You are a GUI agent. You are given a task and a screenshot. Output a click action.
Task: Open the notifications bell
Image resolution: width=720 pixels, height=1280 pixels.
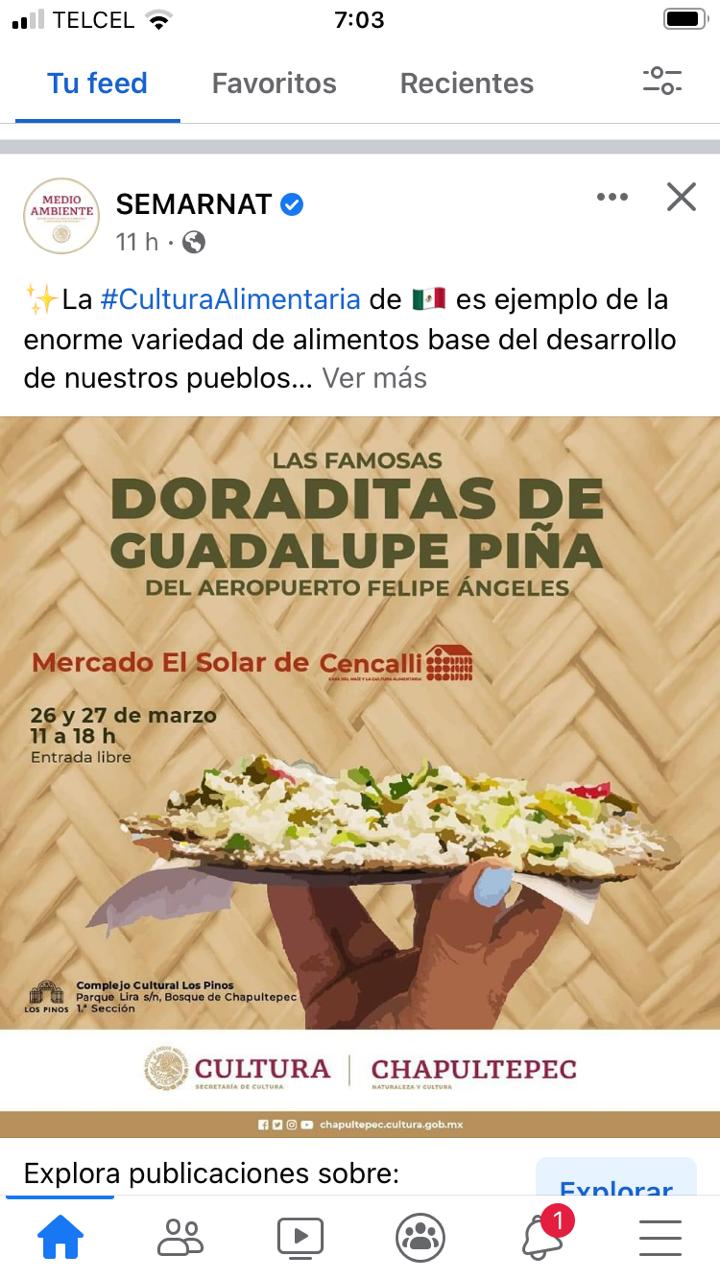541,1238
